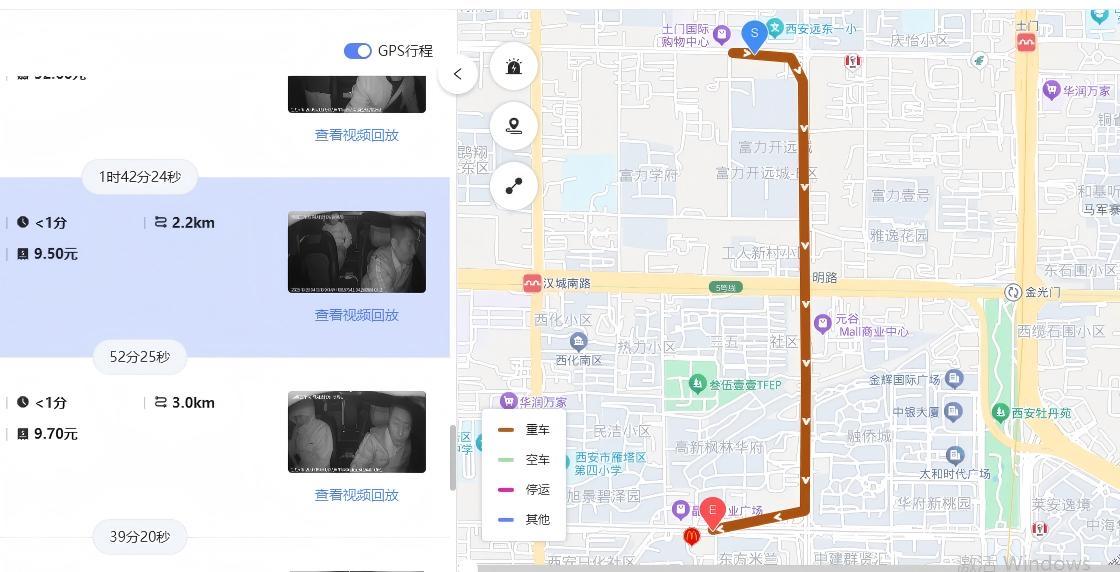1120x572 pixels.
Task: Open video replay link above 1时42分24秒
Action: (x=356, y=135)
